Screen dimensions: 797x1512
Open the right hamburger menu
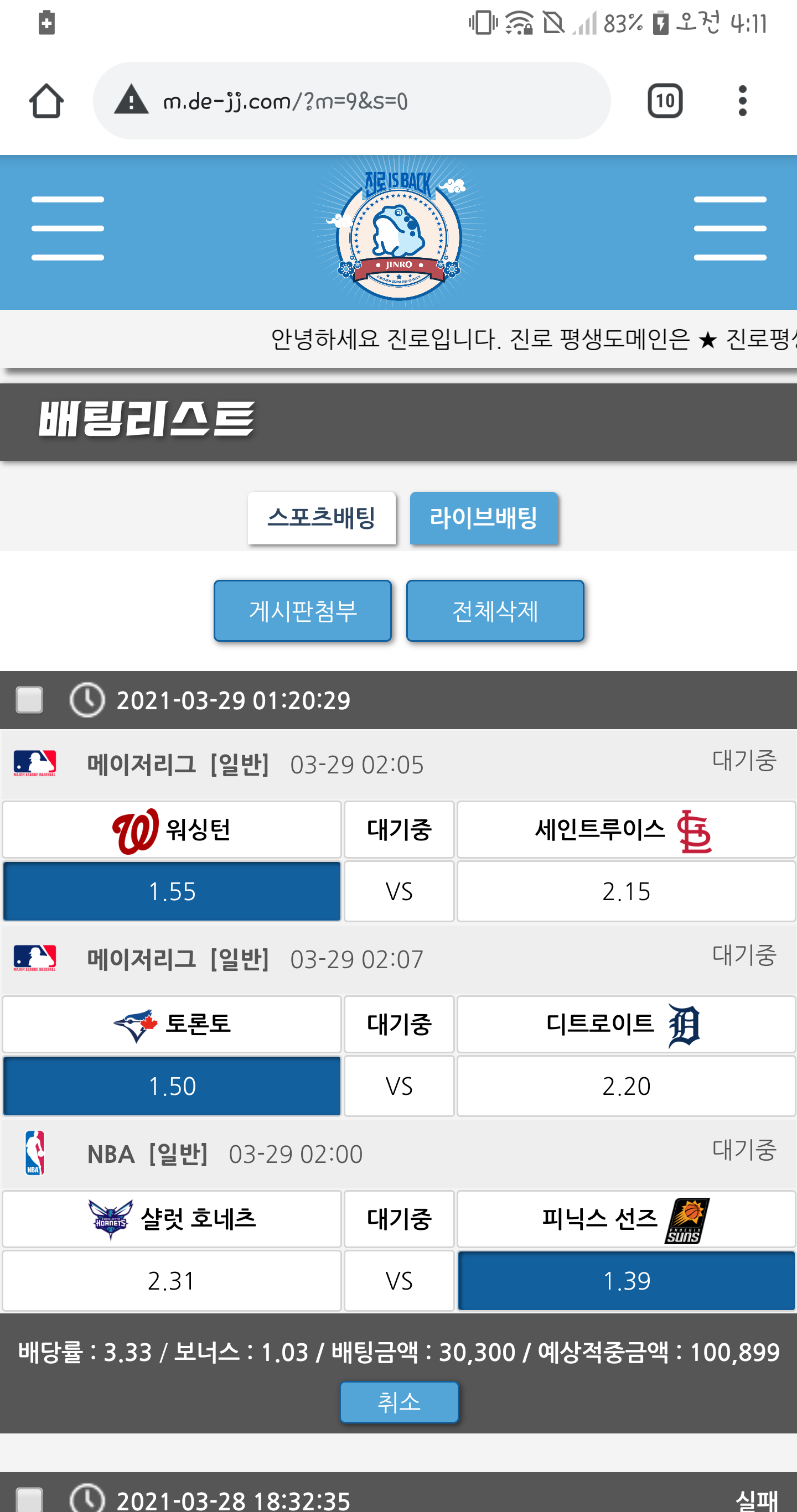click(x=729, y=228)
